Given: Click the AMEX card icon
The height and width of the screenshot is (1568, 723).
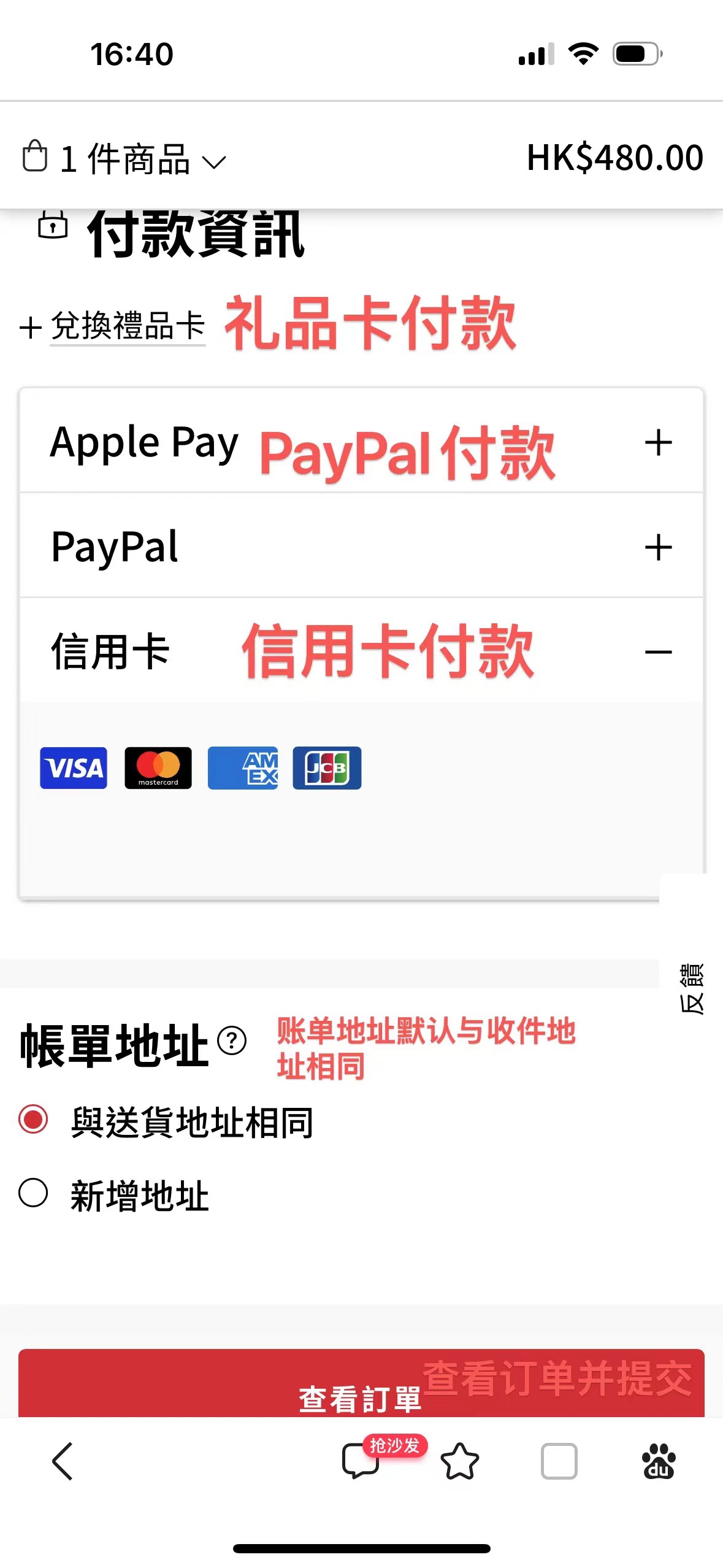Looking at the screenshot, I should click(243, 768).
